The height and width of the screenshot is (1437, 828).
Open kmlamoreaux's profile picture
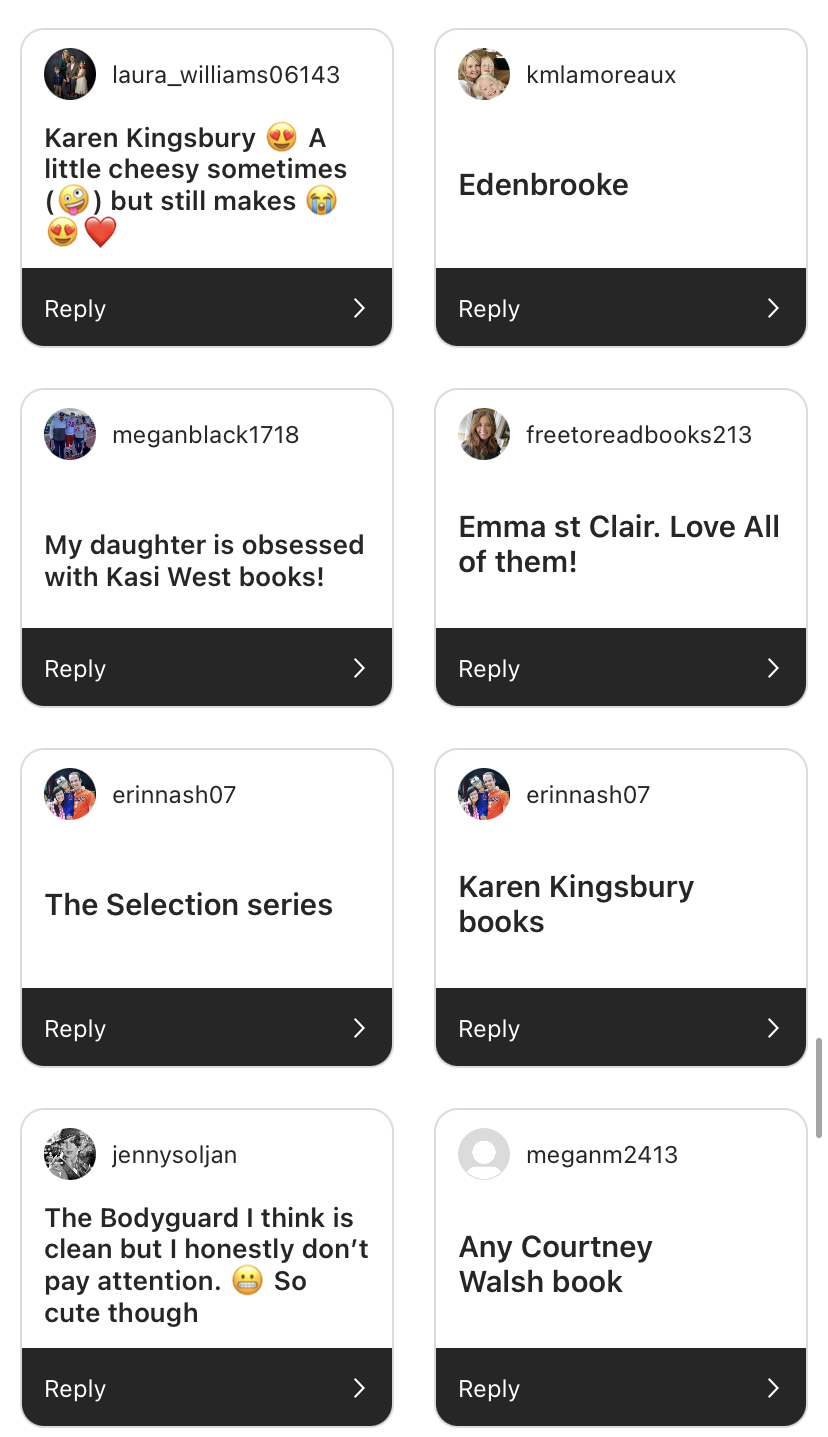pyautogui.click(x=484, y=74)
